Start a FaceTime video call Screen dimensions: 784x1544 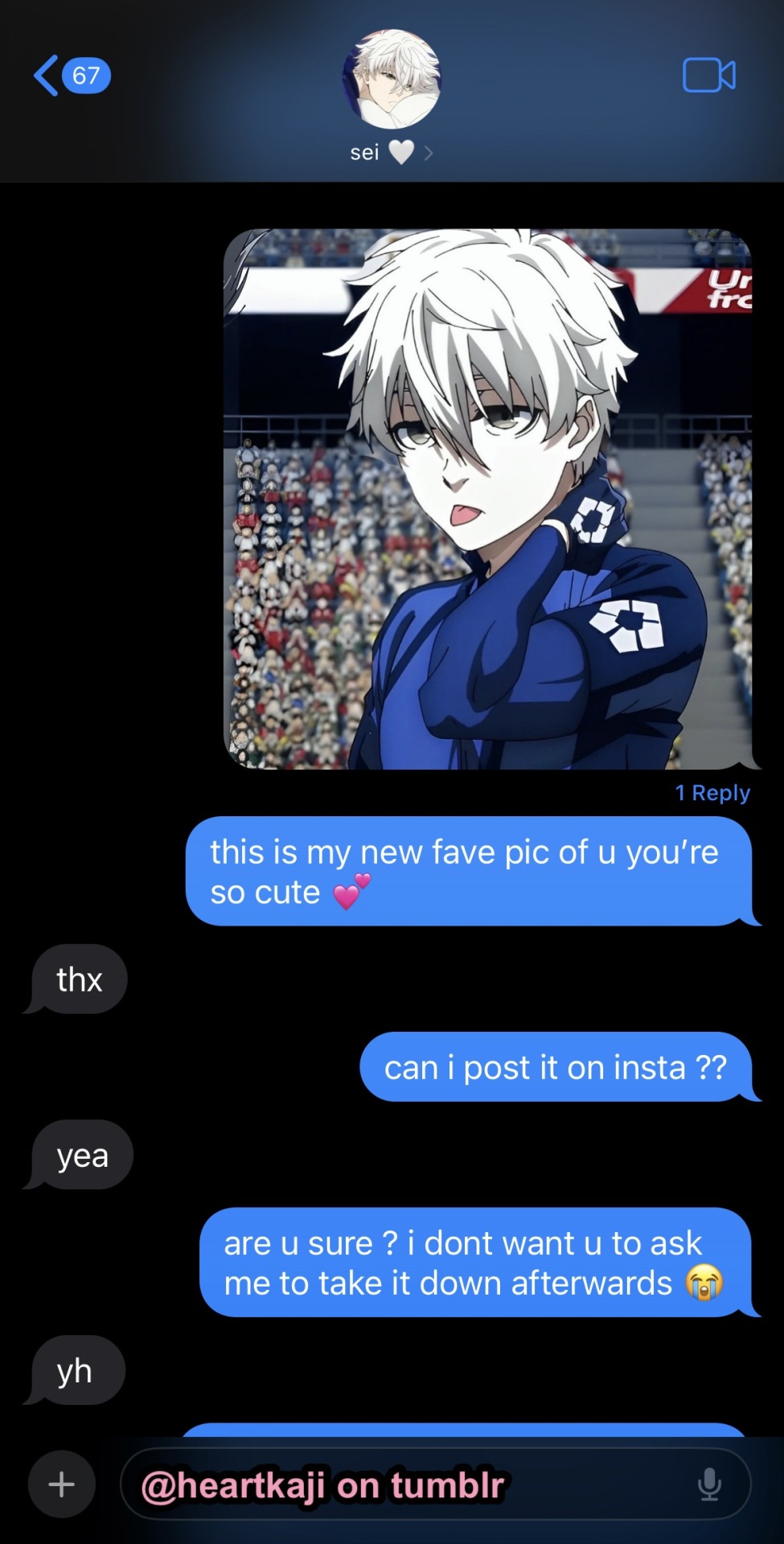point(708,76)
